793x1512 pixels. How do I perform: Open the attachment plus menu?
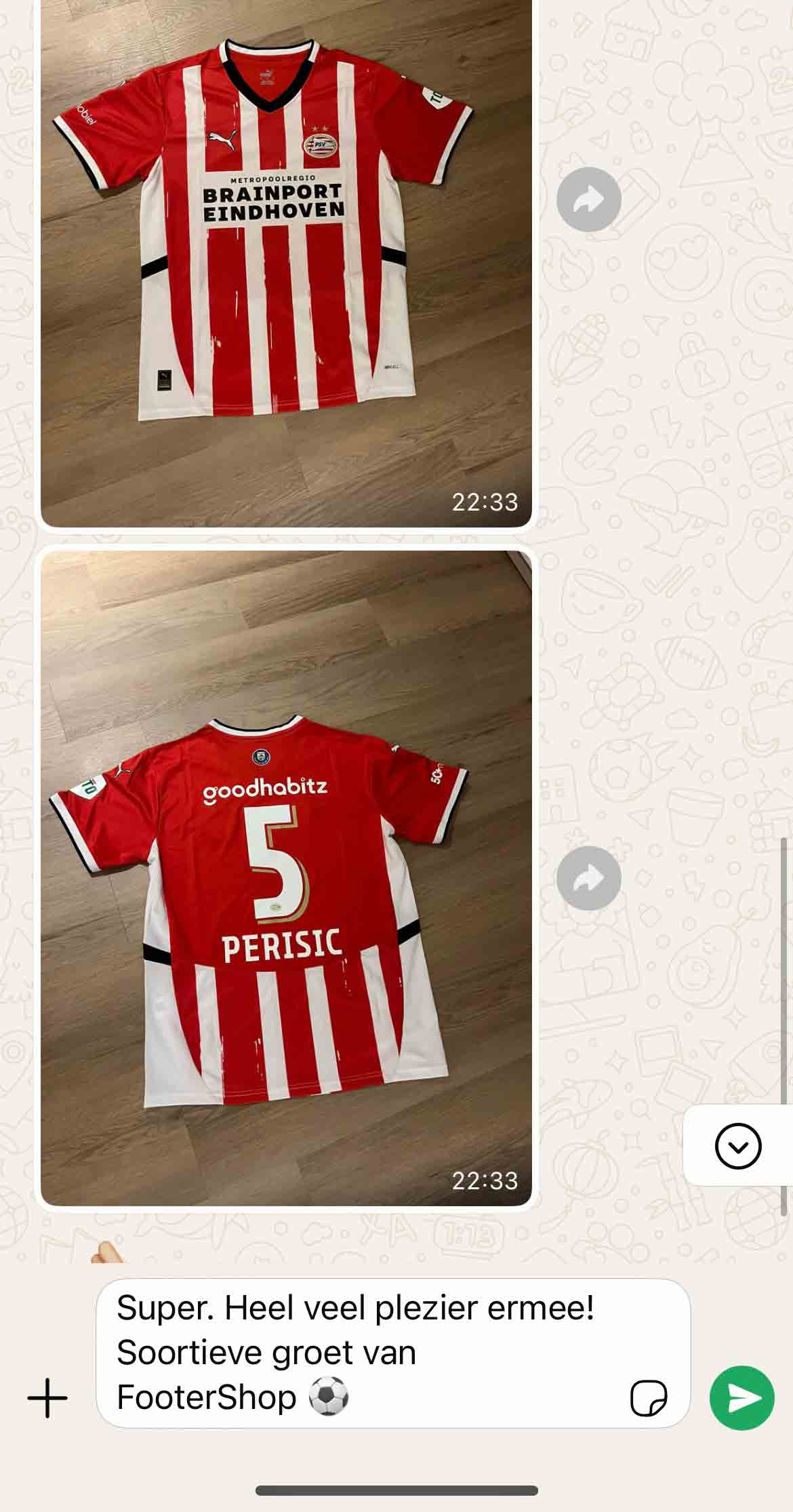pos(47,1398)
